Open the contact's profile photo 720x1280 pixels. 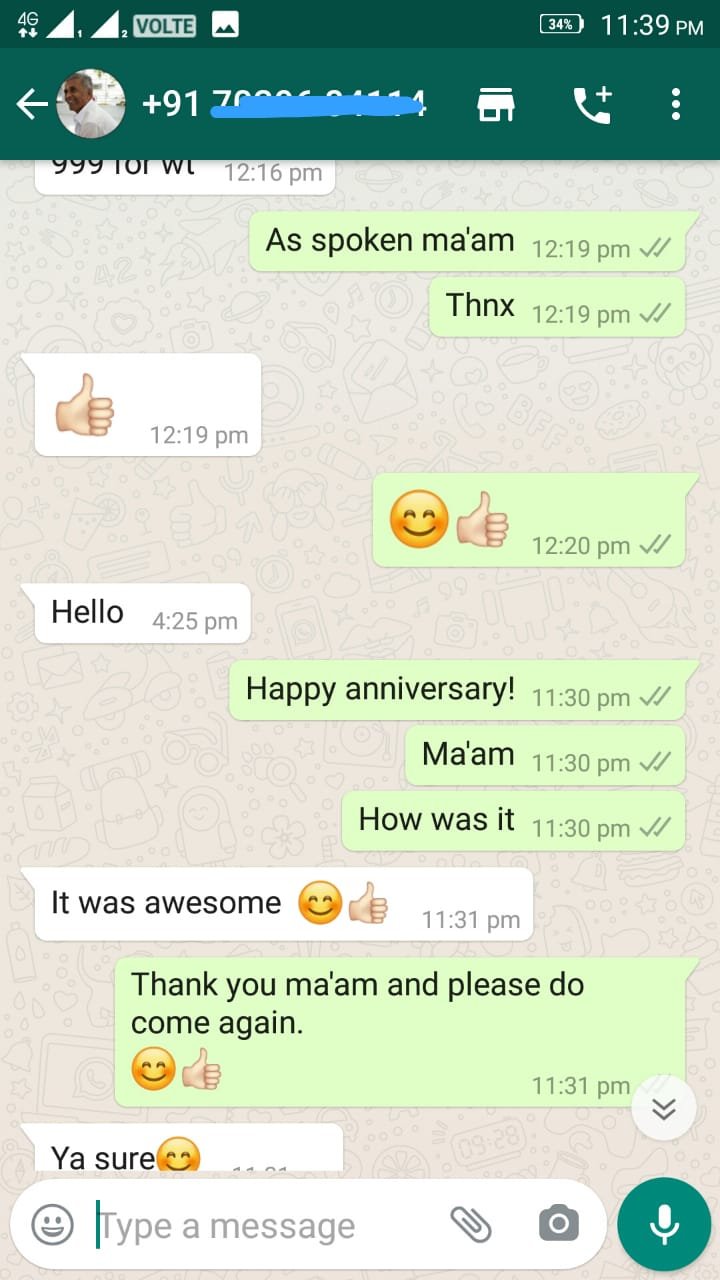click(91, 104)
